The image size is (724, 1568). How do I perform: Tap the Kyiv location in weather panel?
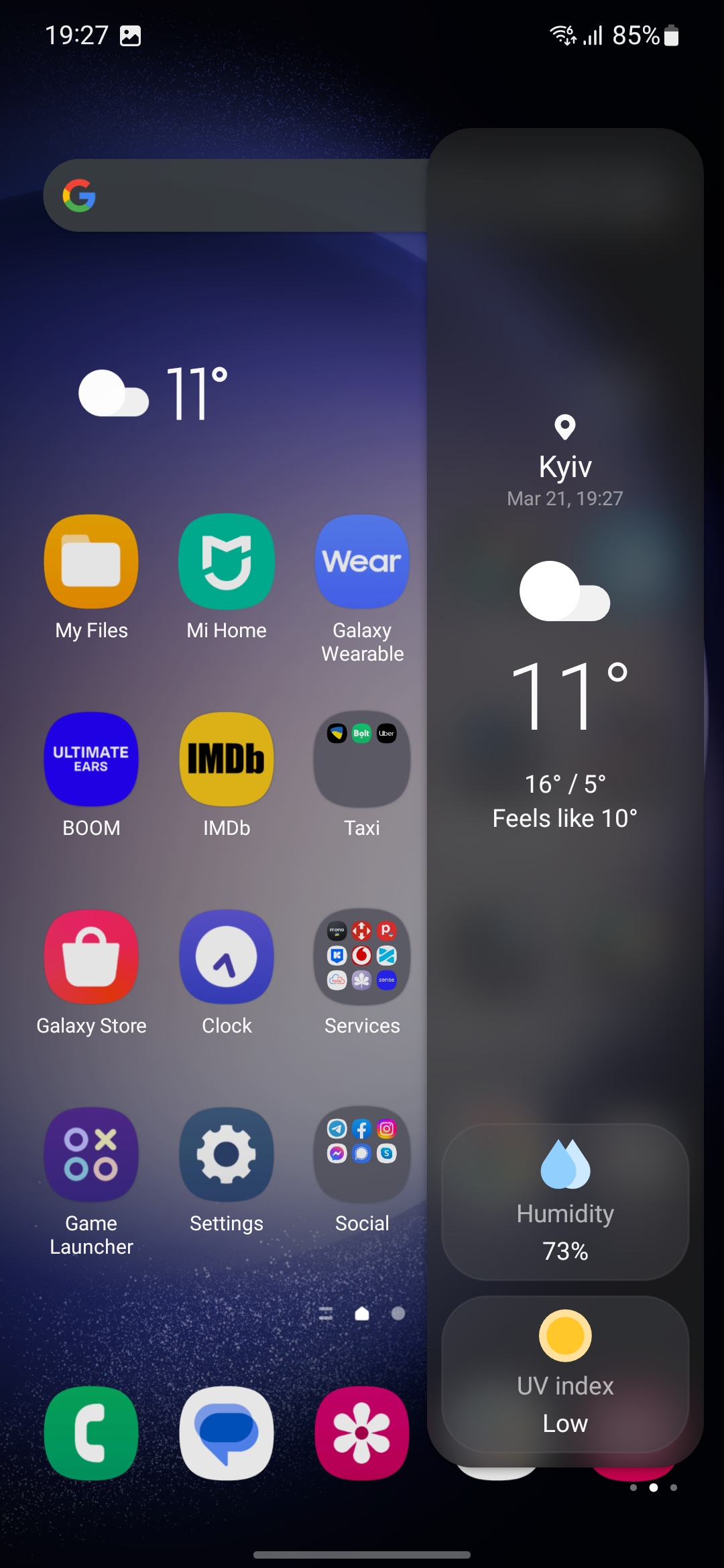[565, 466]
